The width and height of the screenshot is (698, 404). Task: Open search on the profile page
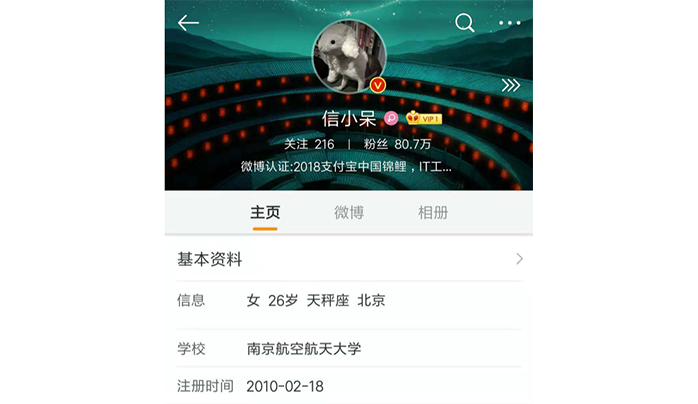pos(465,23)
